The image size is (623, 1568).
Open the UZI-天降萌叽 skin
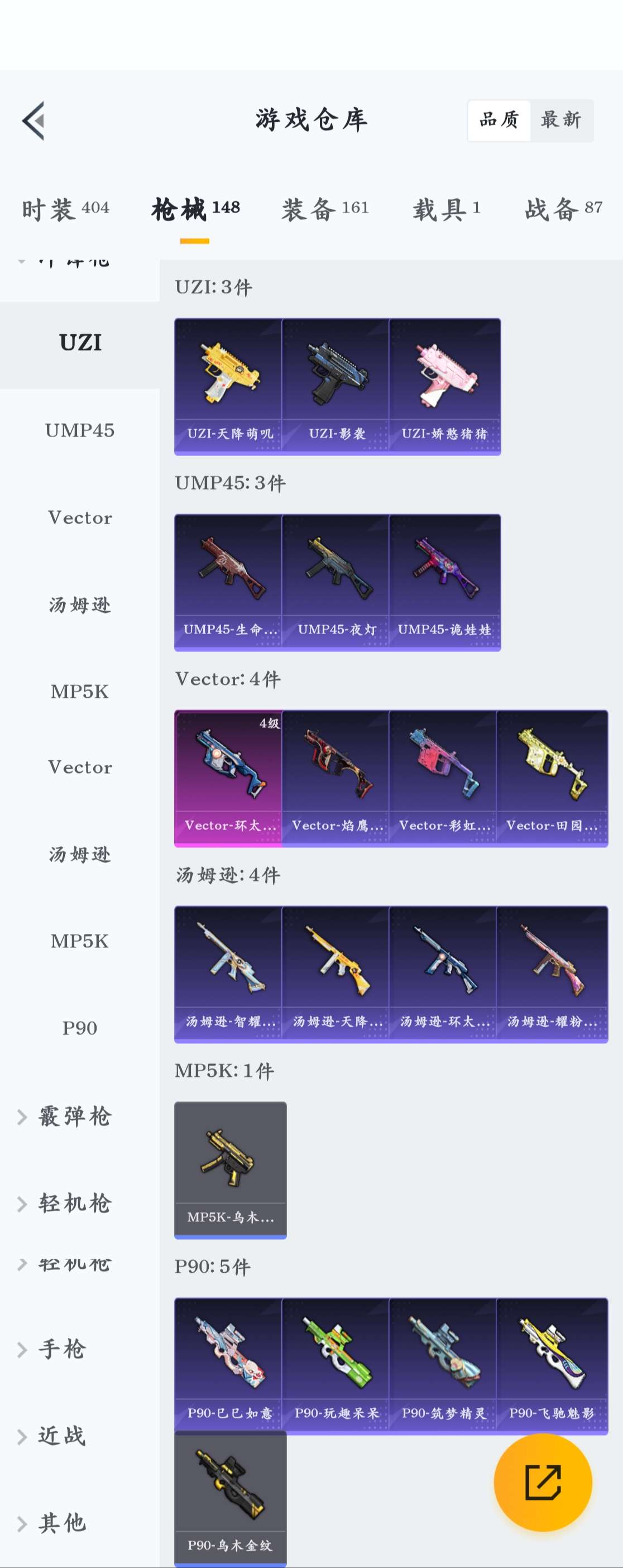pyautogui.click(x=229, y=386)
